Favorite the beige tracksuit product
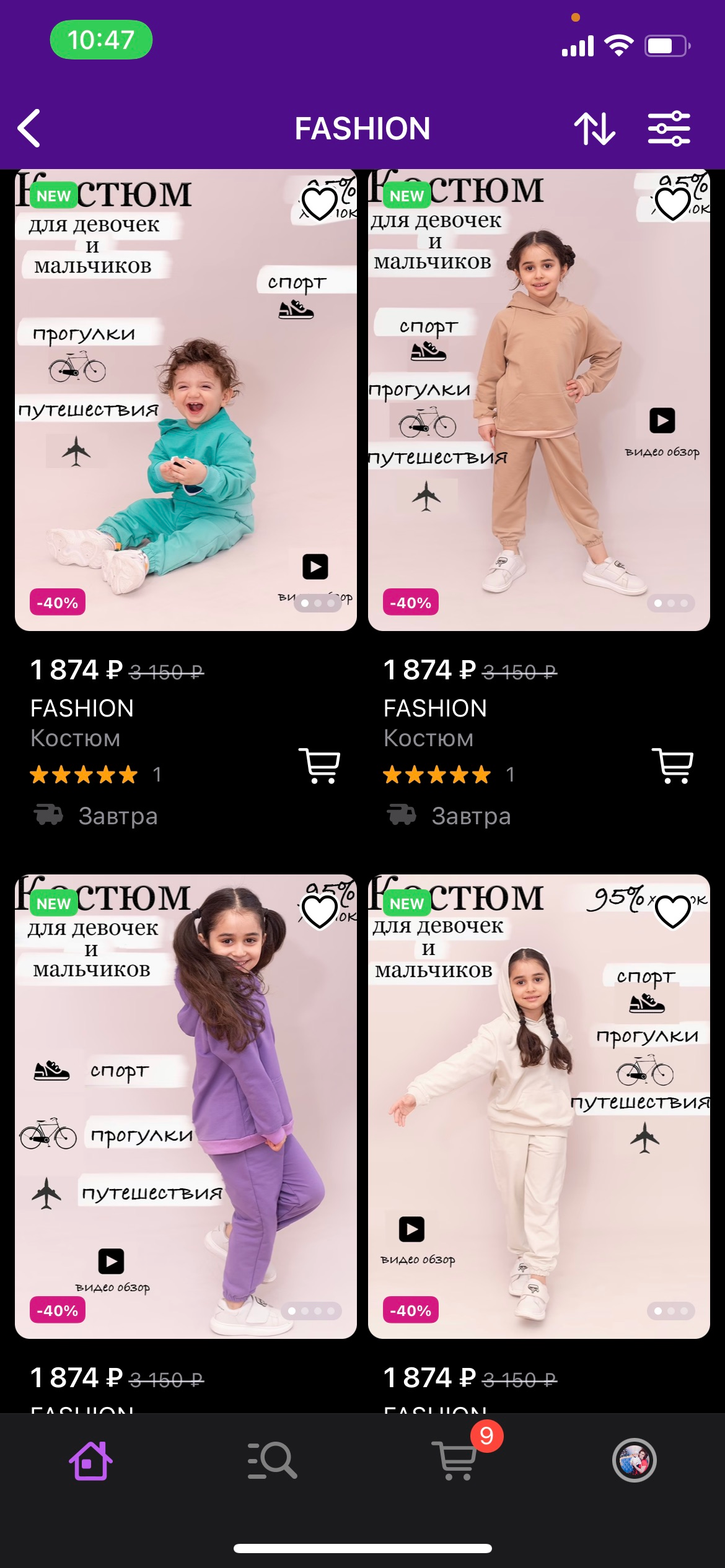 point(672,204)
